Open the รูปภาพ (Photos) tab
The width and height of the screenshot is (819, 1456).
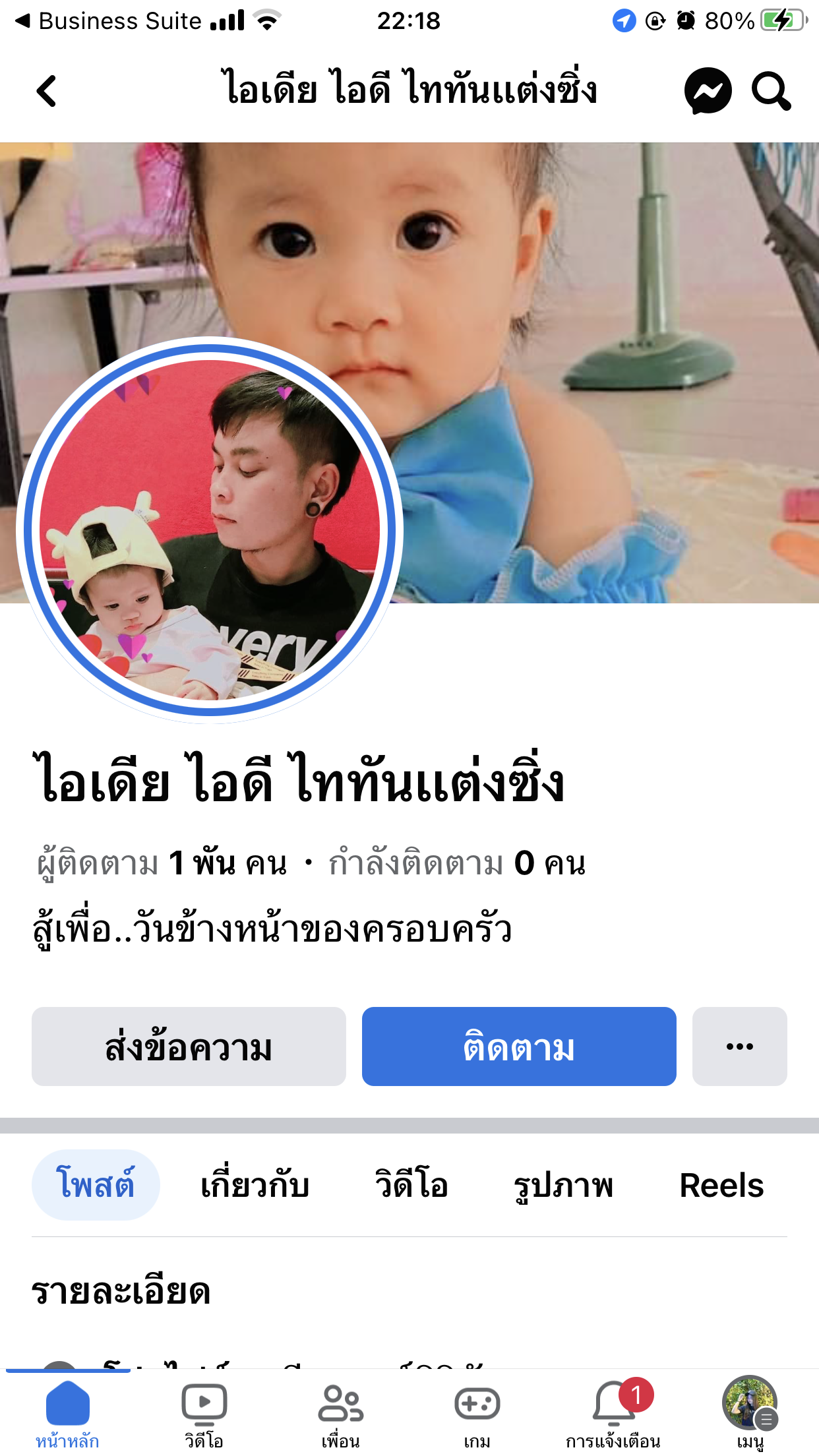[563, 1185]
